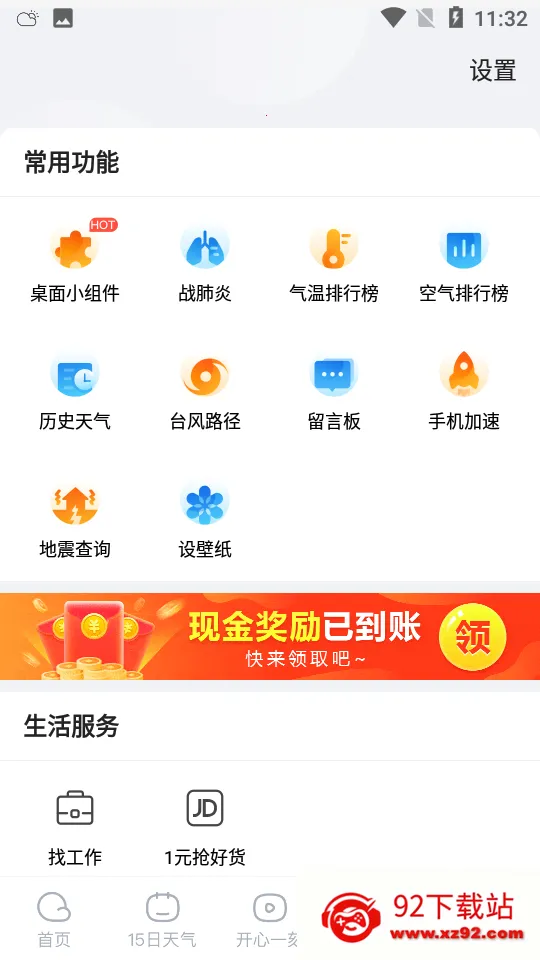Switch to the 首页 tab
540x960 pixels.
point(54,920)
